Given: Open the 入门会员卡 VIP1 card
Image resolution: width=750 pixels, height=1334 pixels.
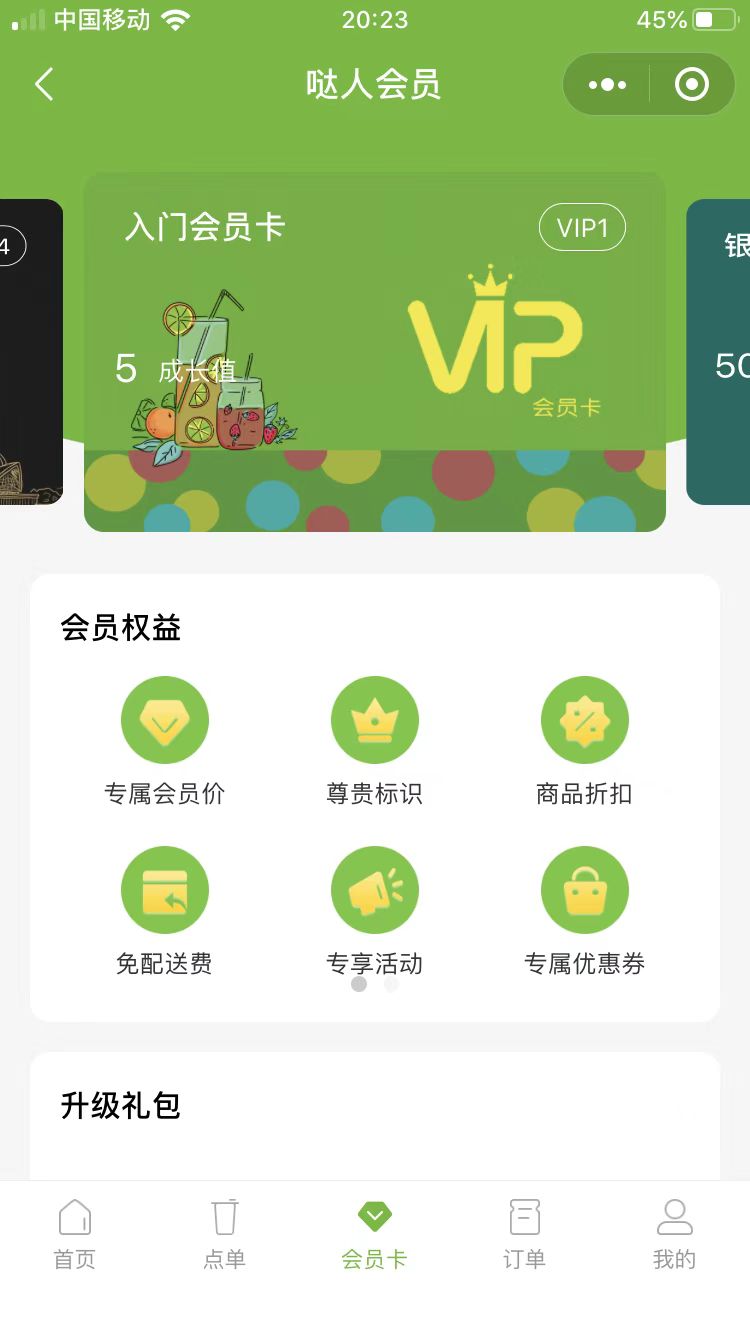Looking at the screenshot, I should pos(375,352).
